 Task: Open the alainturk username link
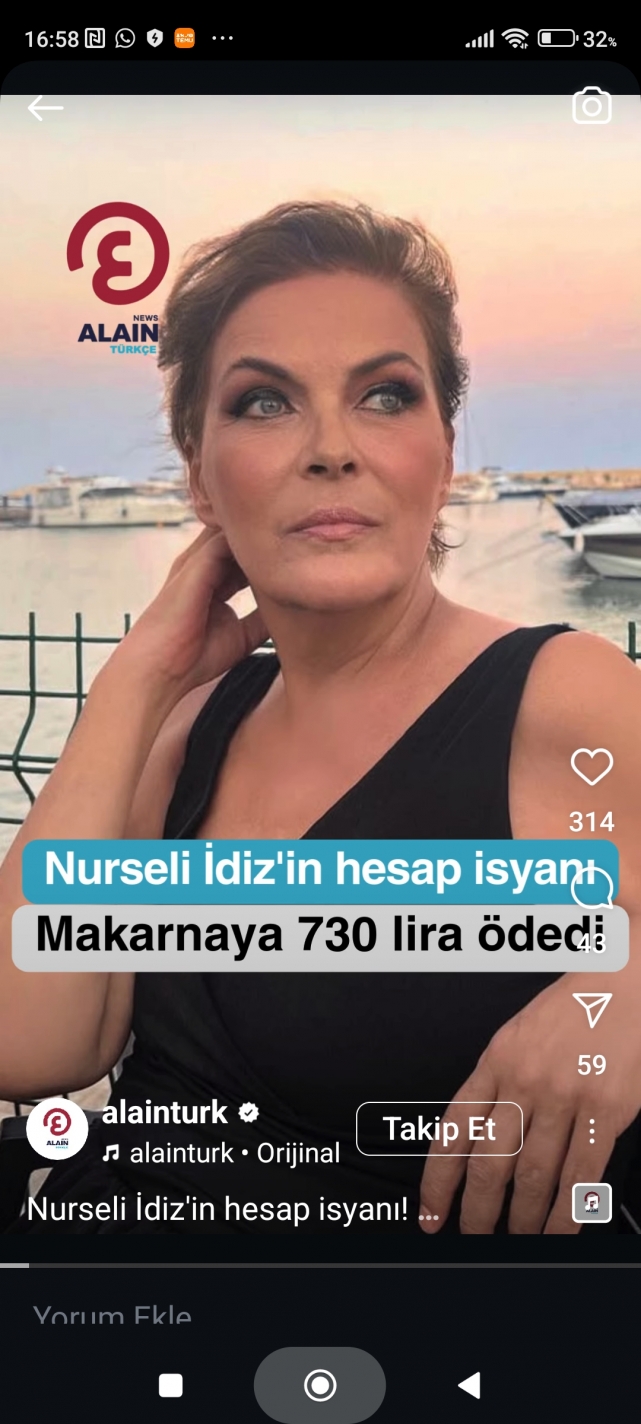pos(165,1112)
